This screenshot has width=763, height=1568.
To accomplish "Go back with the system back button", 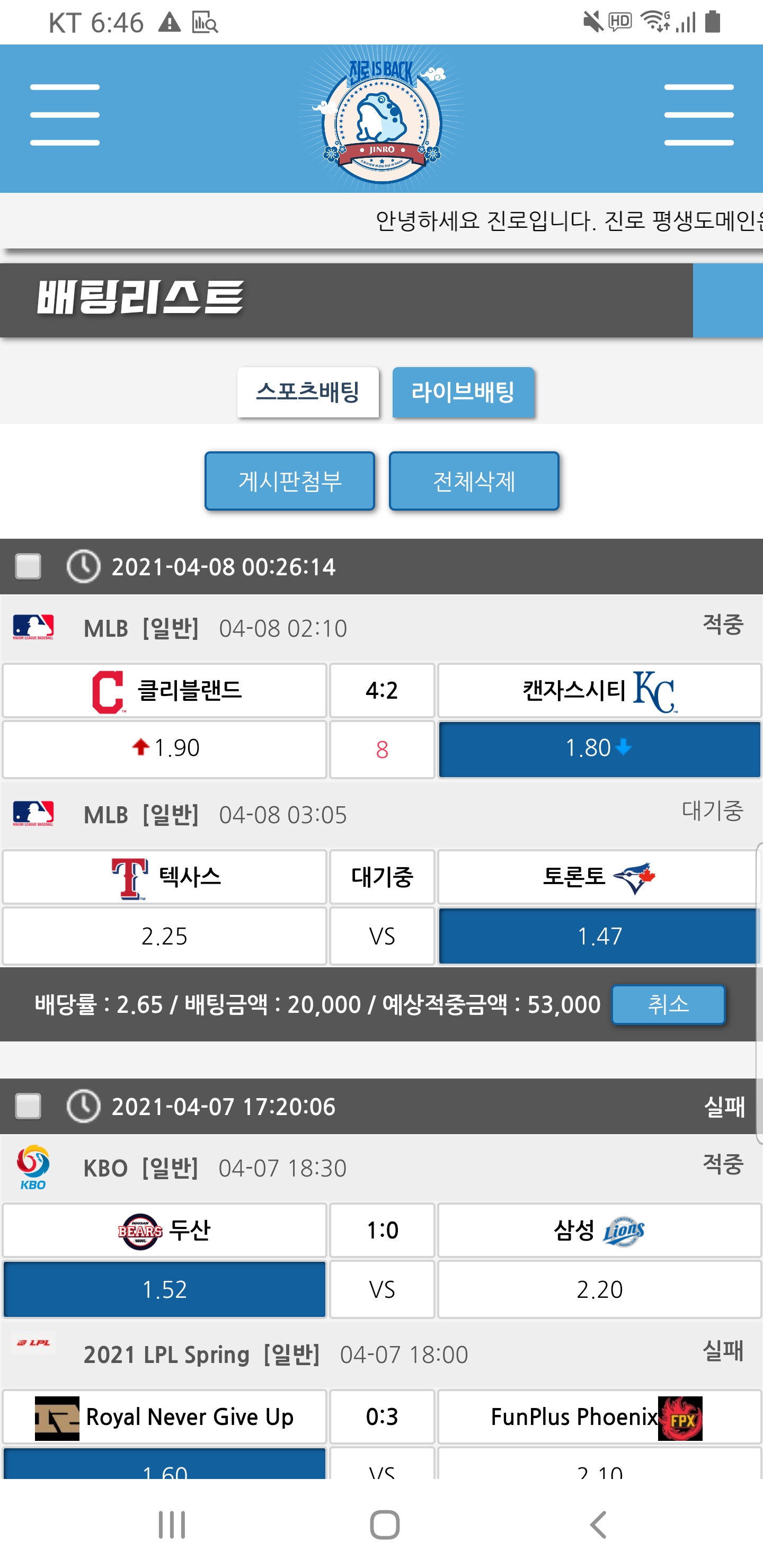I will point(598,1525).
